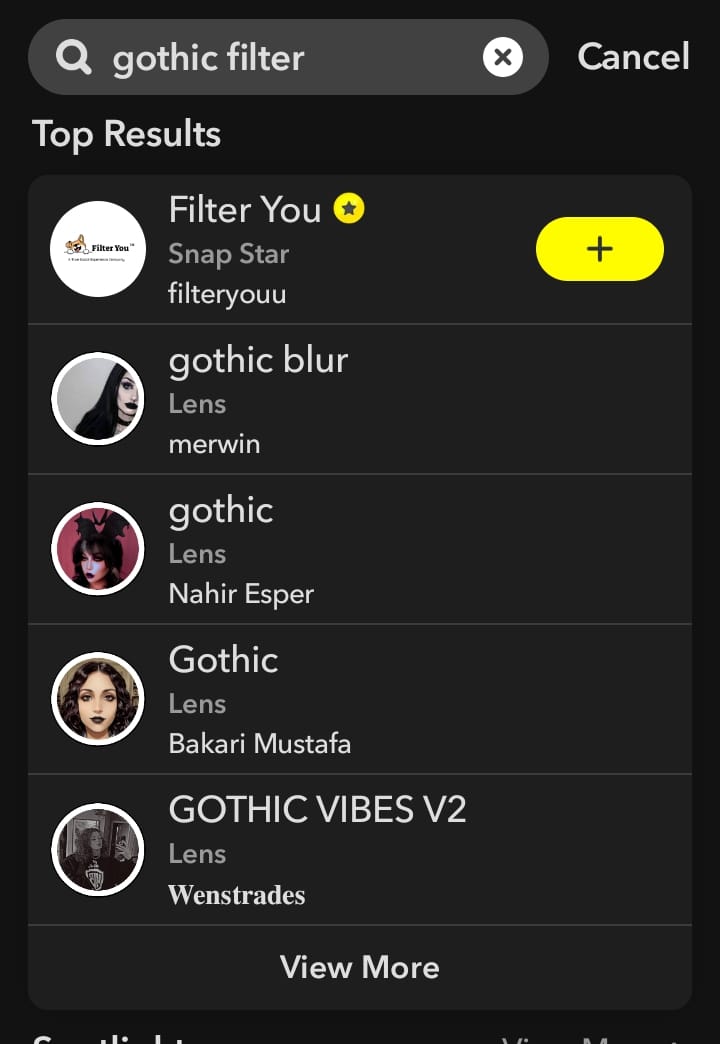720x1044 pixels.
Task: Click the GOTHIC VIBES V2 lens preview icon
Action: coord(97,849)
